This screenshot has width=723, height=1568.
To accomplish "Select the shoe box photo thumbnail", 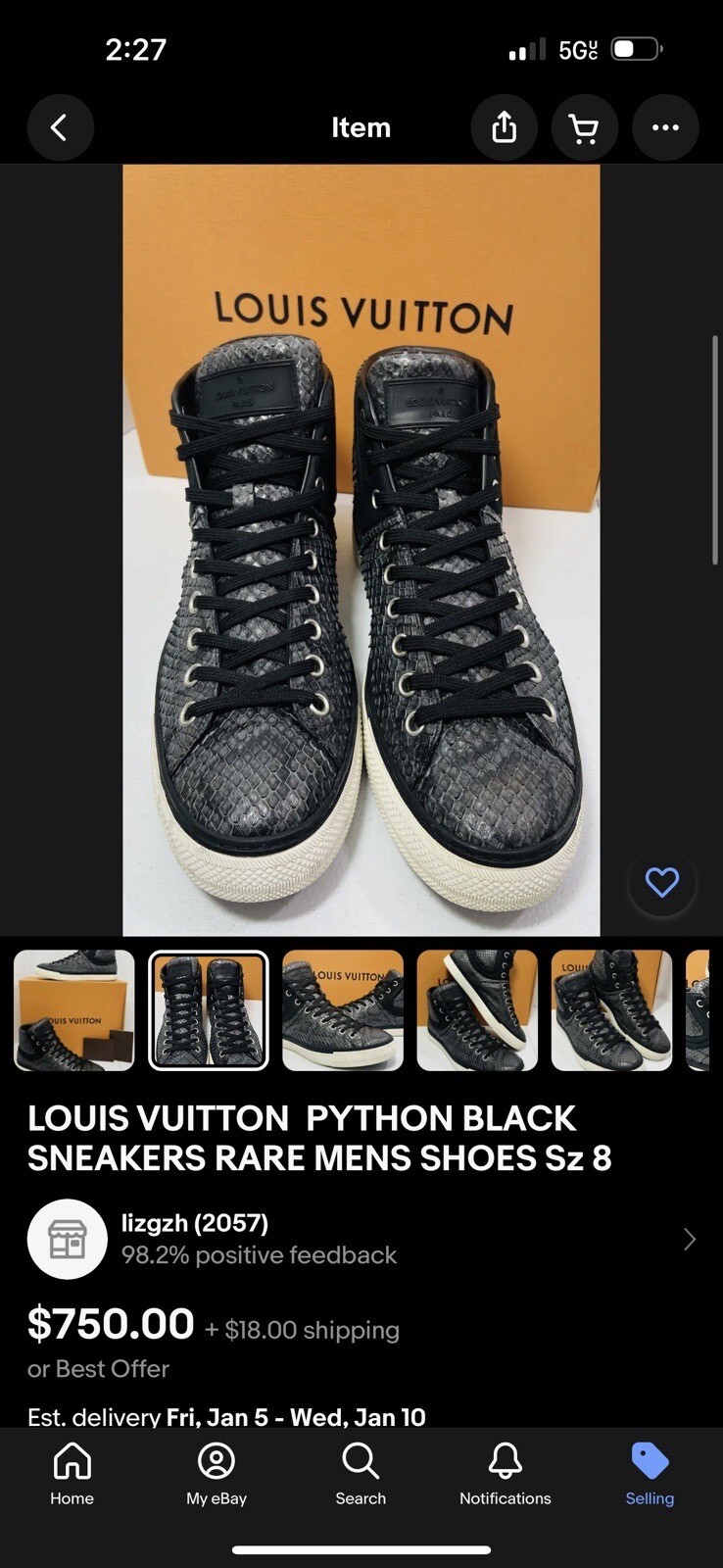I will pos(73,1010).
